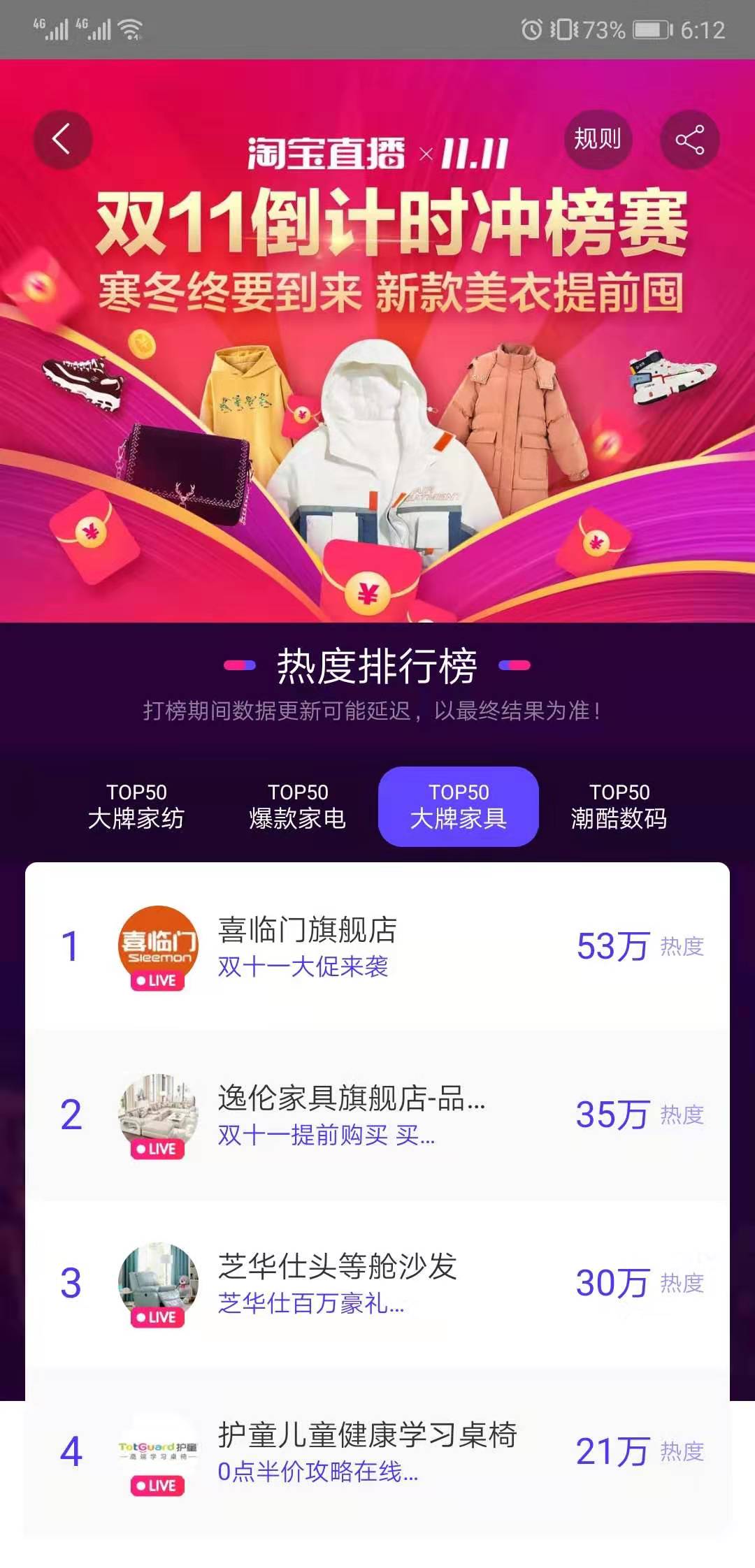Switch to the TOP50 潮酷数码 tab
The width and height of the screenshot is (755, 1568).
pyautogui.click(x=619, y=806)
